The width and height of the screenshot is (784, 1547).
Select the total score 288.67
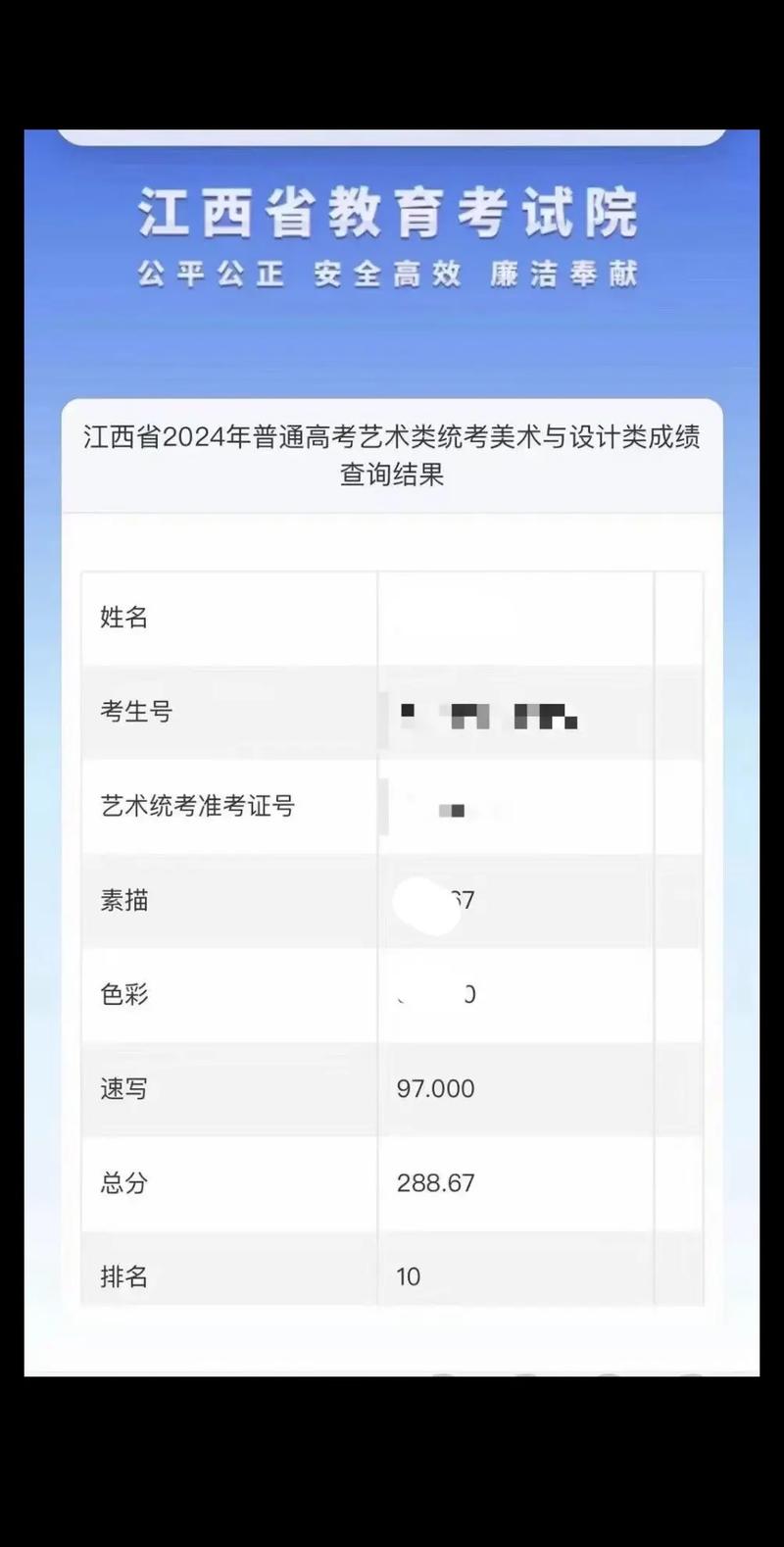(x=433, y=1182)
